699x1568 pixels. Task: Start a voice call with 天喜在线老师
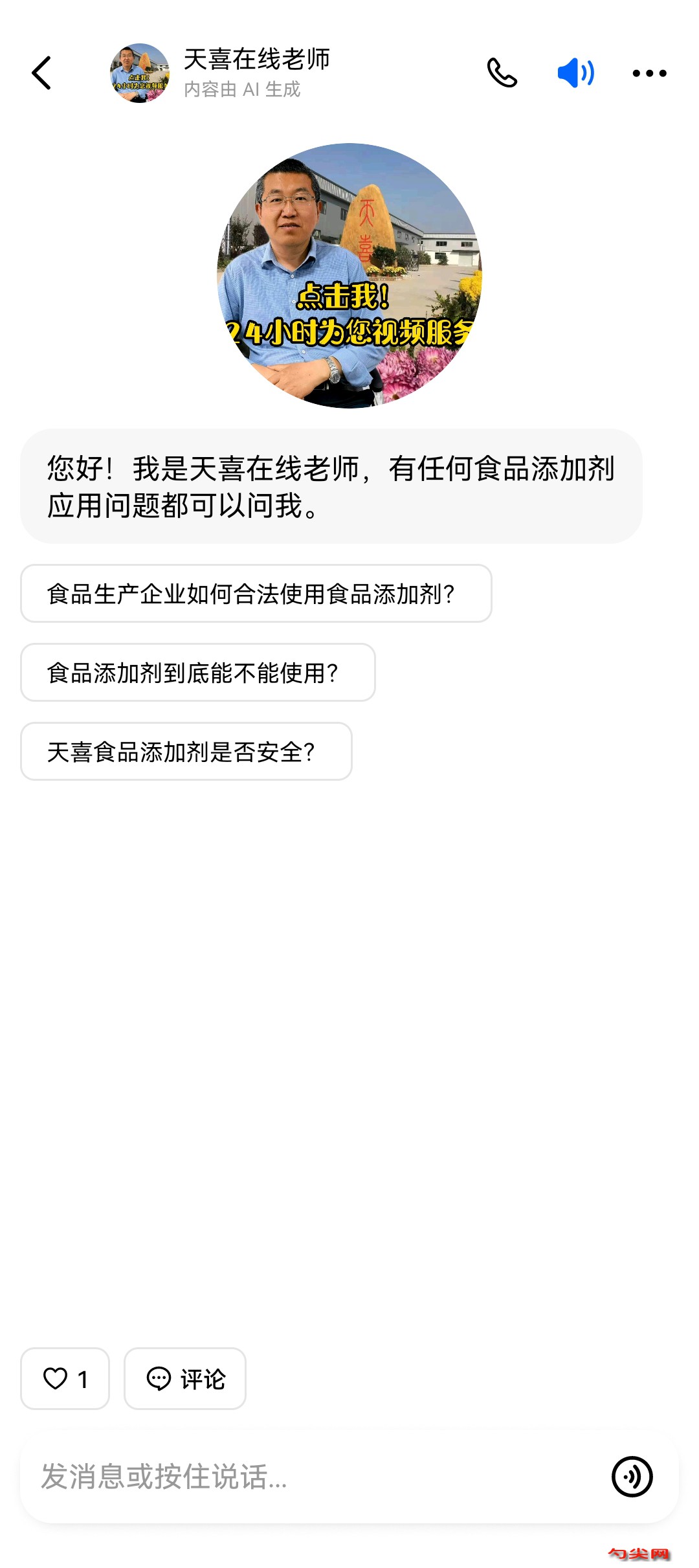point(502,73)
